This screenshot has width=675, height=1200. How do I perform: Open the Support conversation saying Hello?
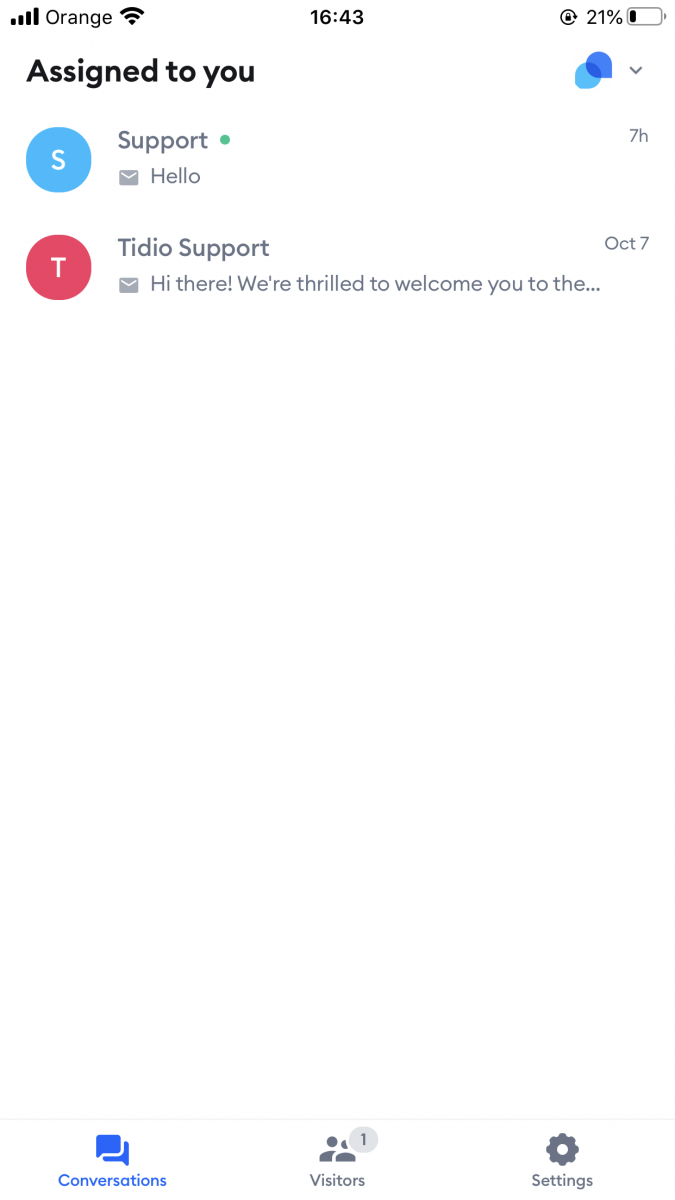pyautogui.click(x=337, y=159)
